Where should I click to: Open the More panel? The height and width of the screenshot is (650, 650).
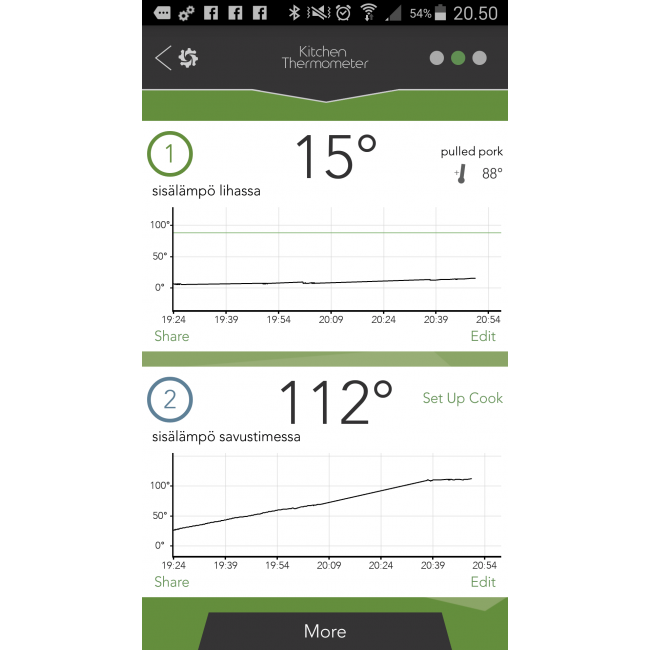pyautogui.click(x=325, y=631)
